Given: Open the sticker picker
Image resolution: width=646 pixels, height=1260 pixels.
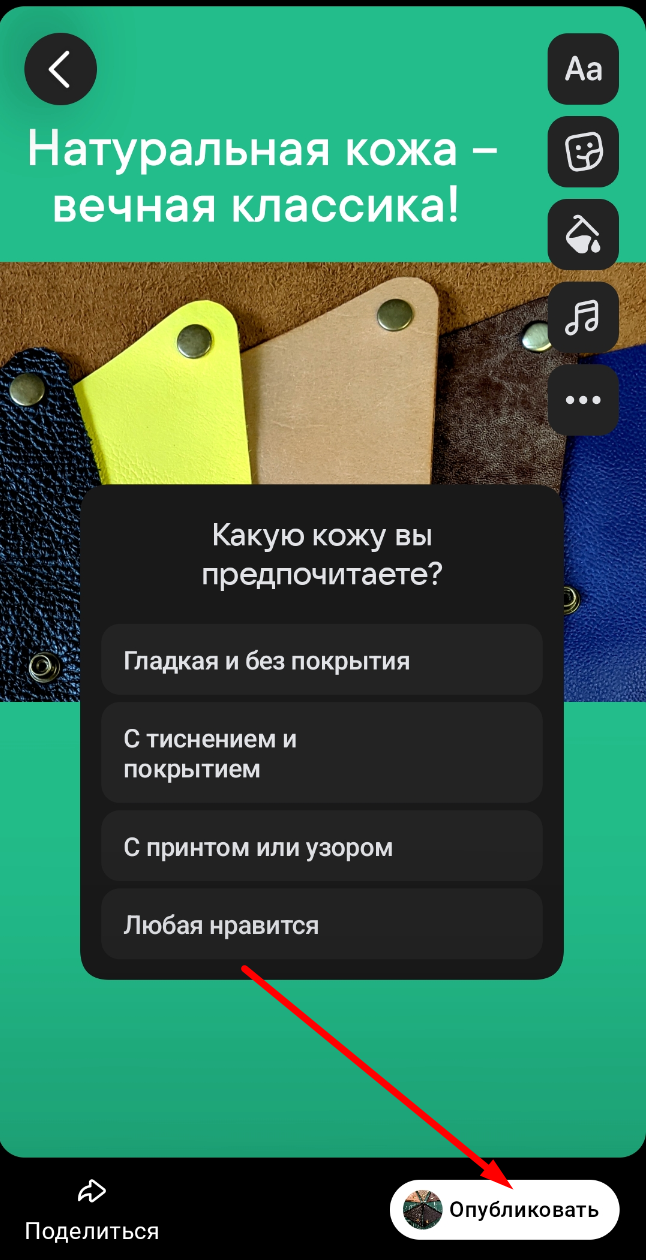Looking at the screenshot, I should coord(583,152).
